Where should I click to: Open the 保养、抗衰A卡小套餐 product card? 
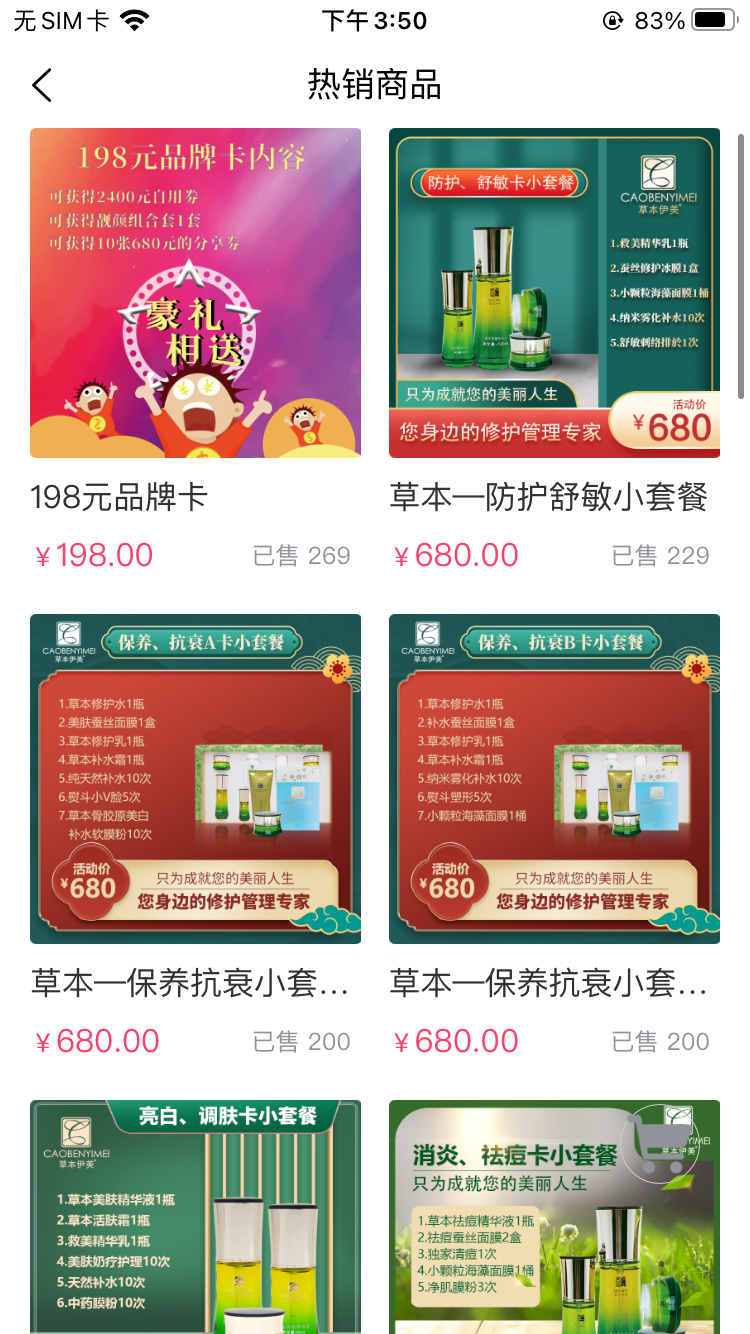195,778
